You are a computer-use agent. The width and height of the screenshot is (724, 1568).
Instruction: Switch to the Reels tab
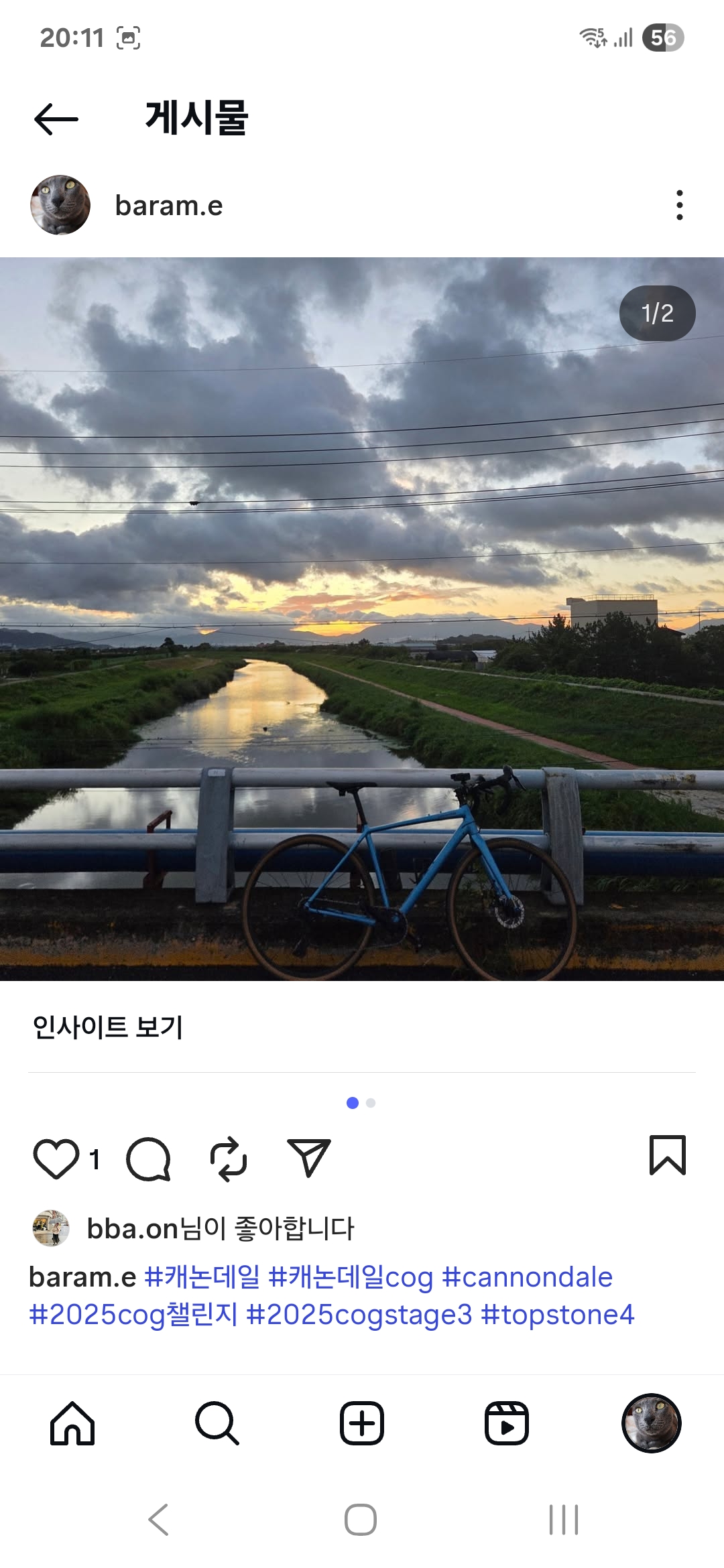507,1423
